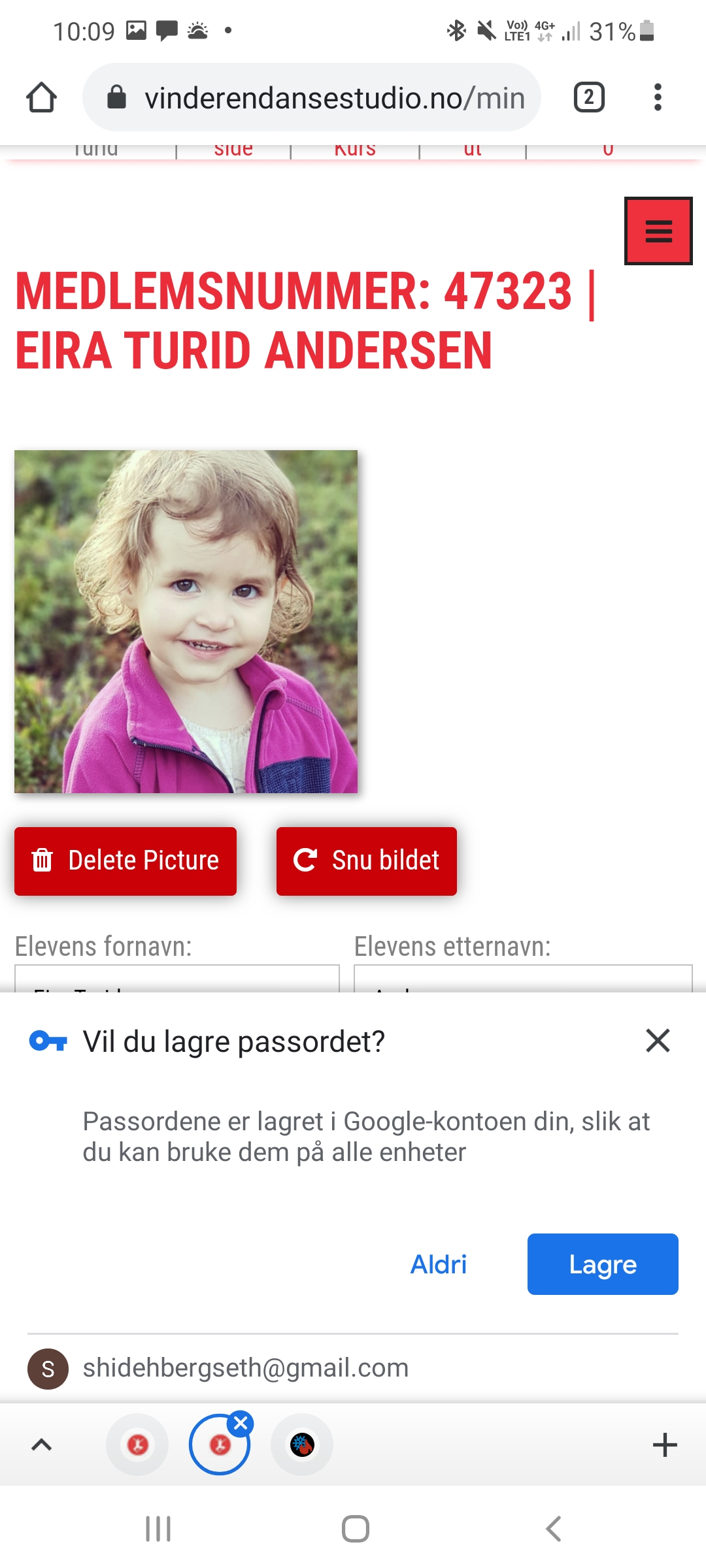The height and width of the screenshot is (1568, 706).
Task: Open the red hamburger menu
Action: pos(658,231)
